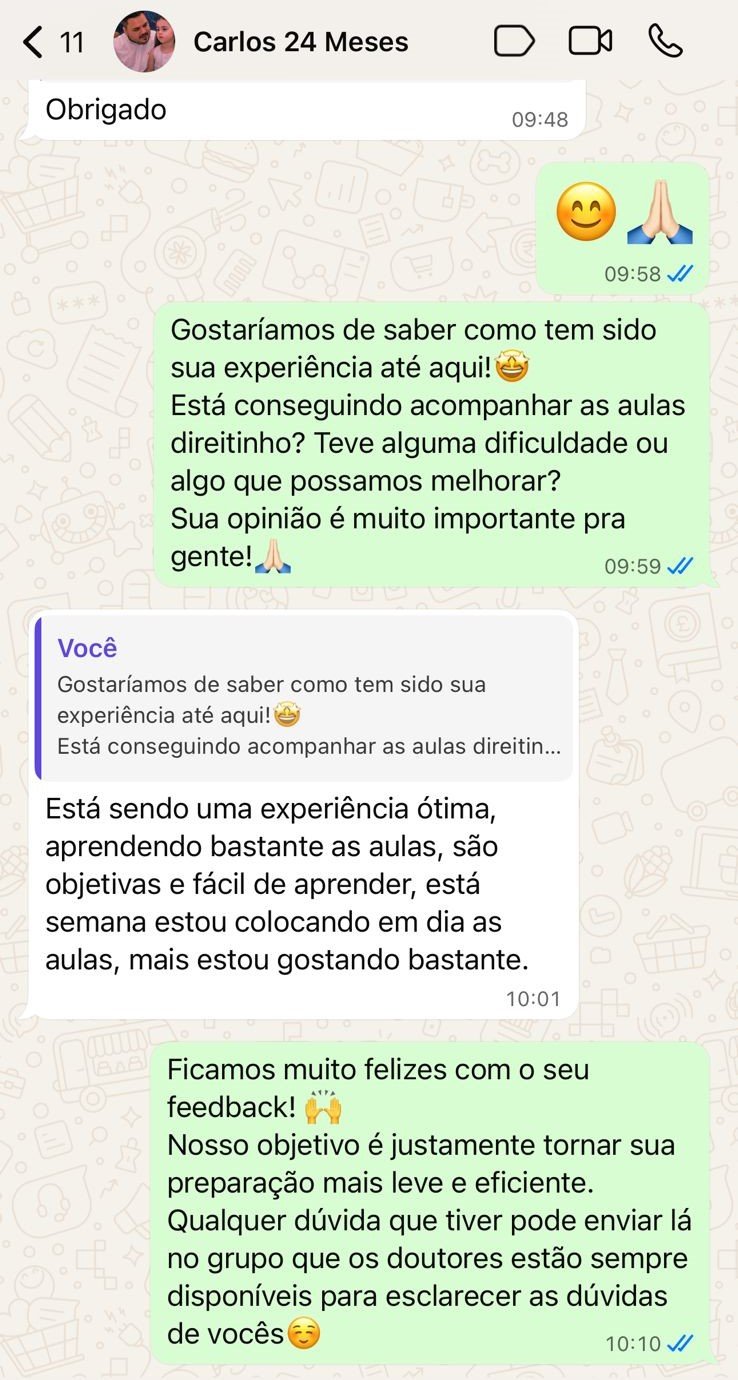Tap Carlos 24 Meses profile photo
738x1380 pixels.
(144, 42)
